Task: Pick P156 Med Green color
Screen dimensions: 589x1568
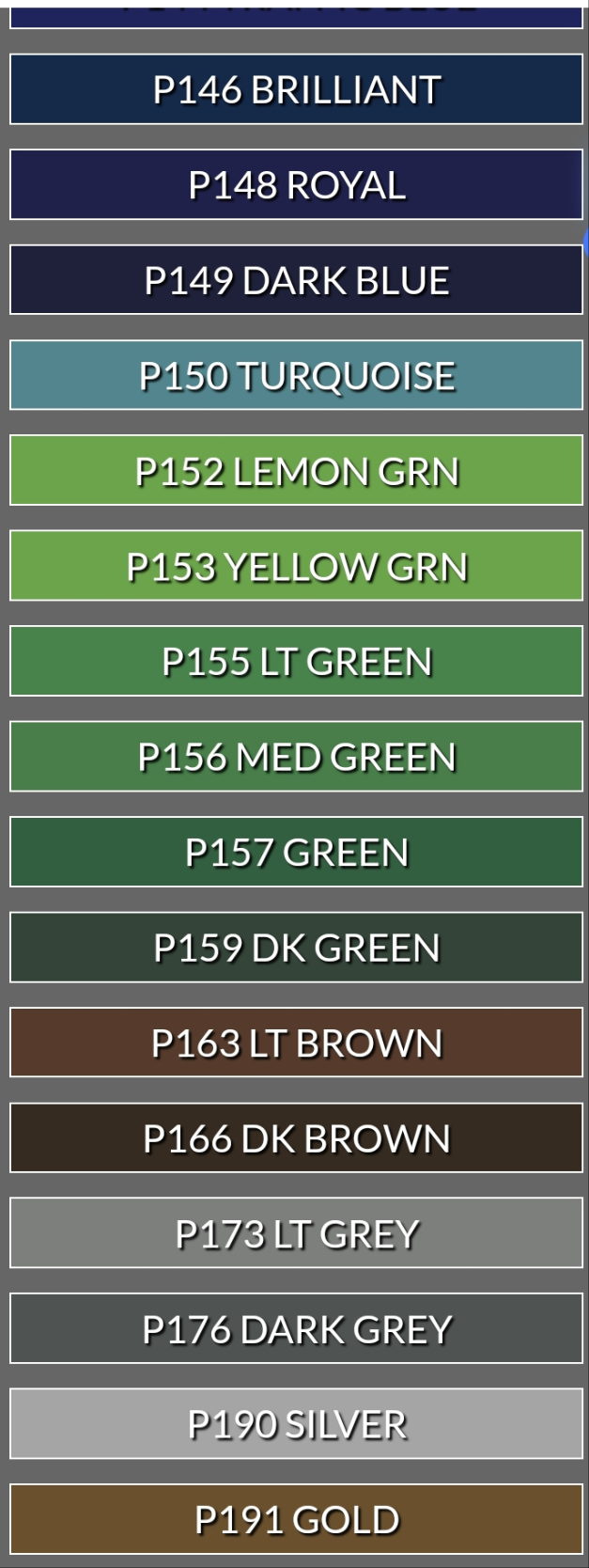Action: [x=296, y=757]
